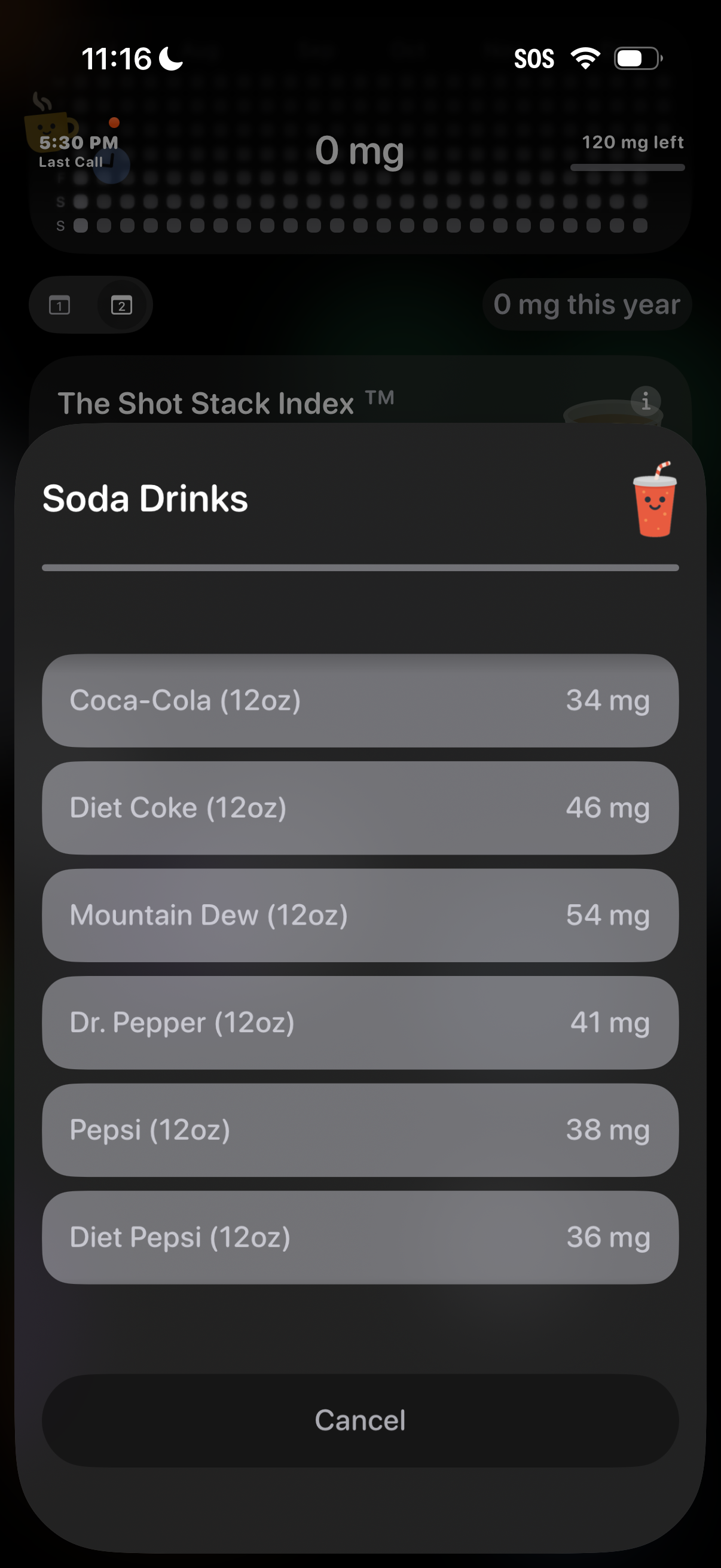
Task: Cancel the Soda Drinks sheet
Action: [x=360, y=1420]
